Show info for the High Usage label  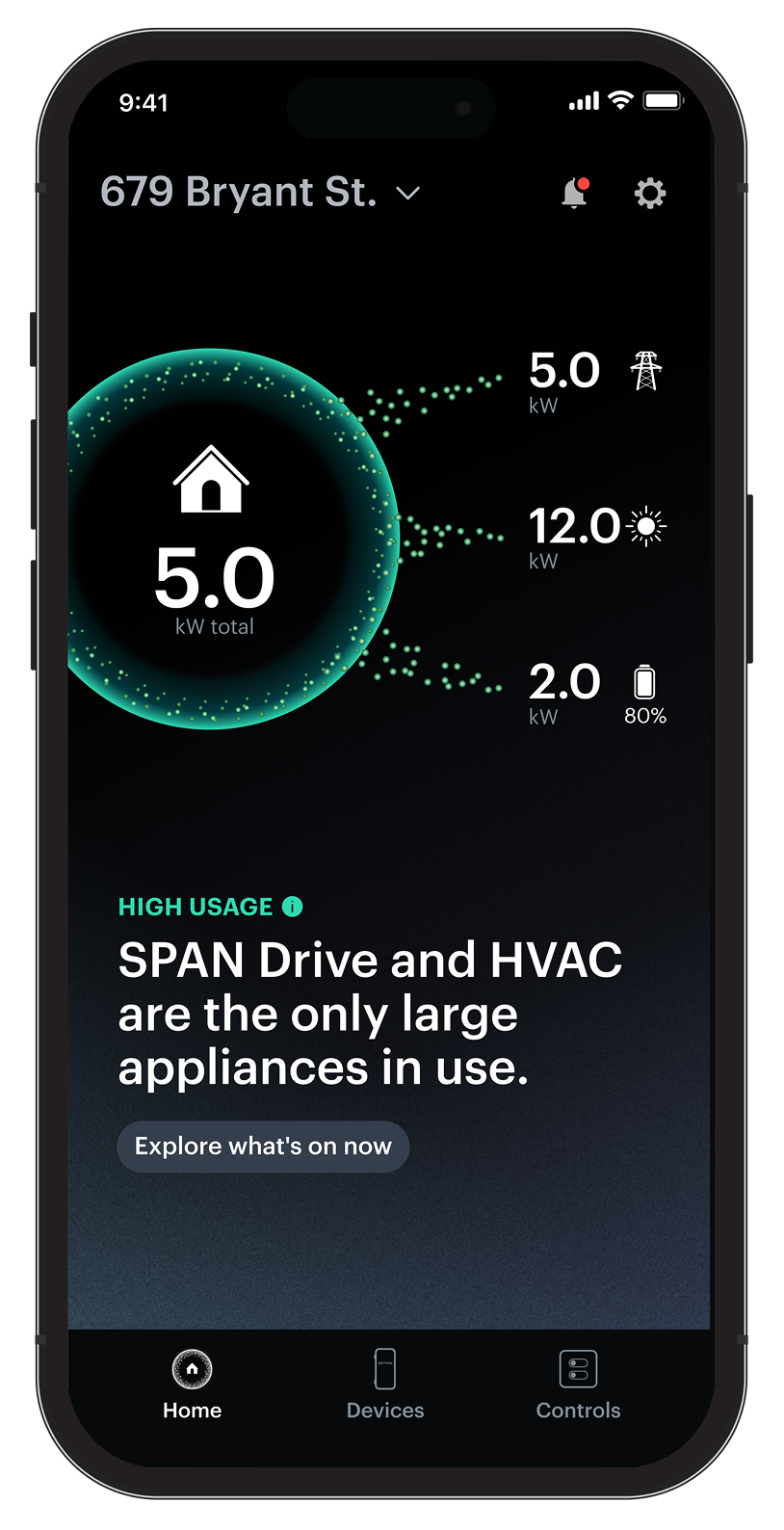[292, 907]
